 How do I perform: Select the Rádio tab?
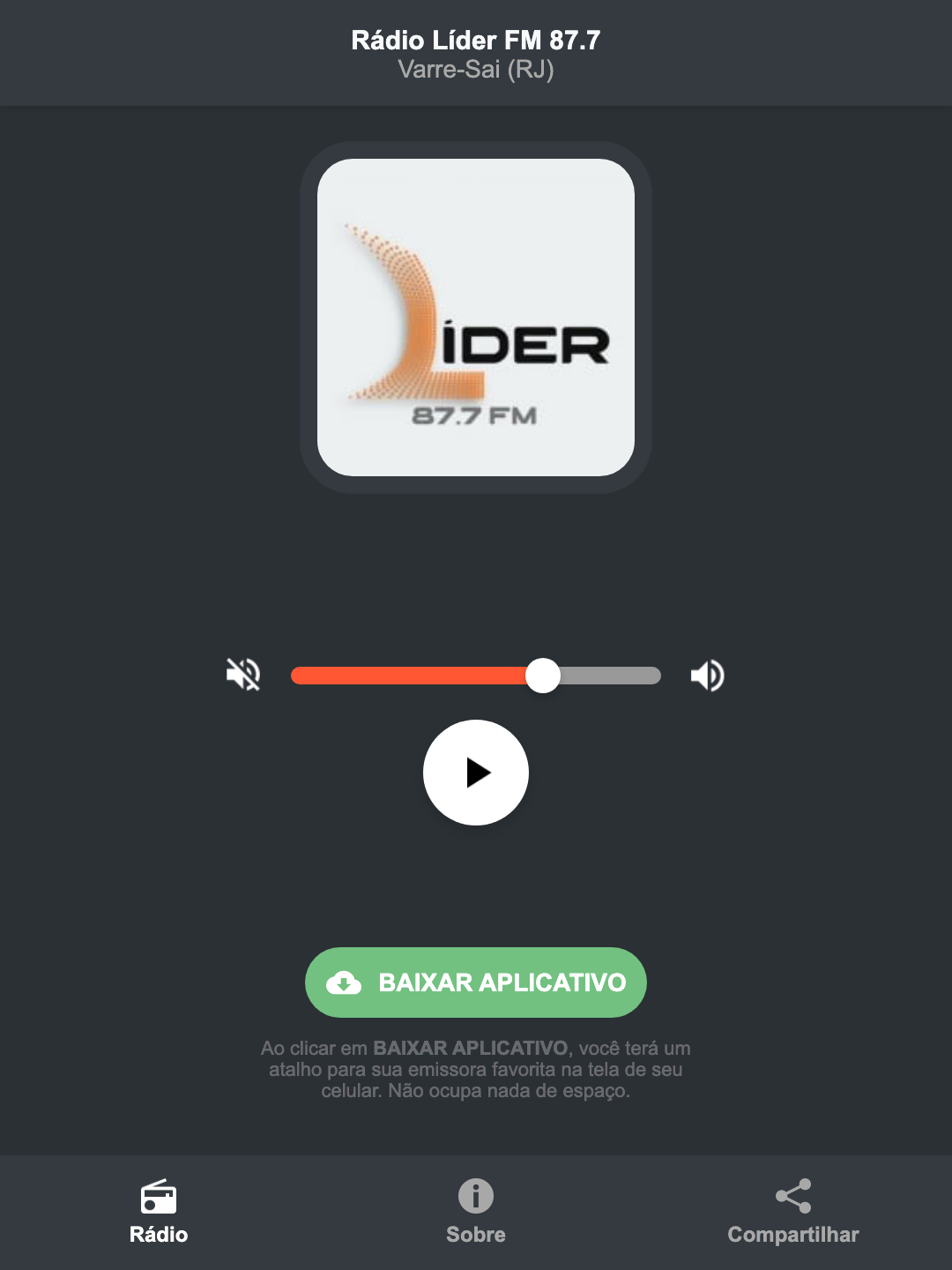click(x=159, y=1213)
